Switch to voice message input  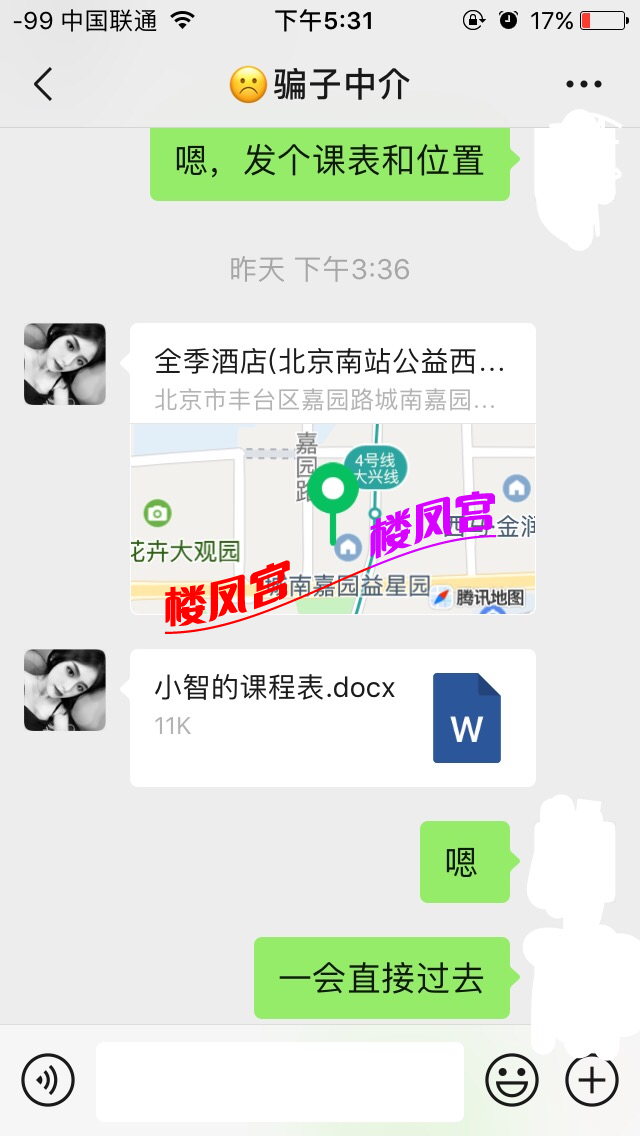(48, 1080)
